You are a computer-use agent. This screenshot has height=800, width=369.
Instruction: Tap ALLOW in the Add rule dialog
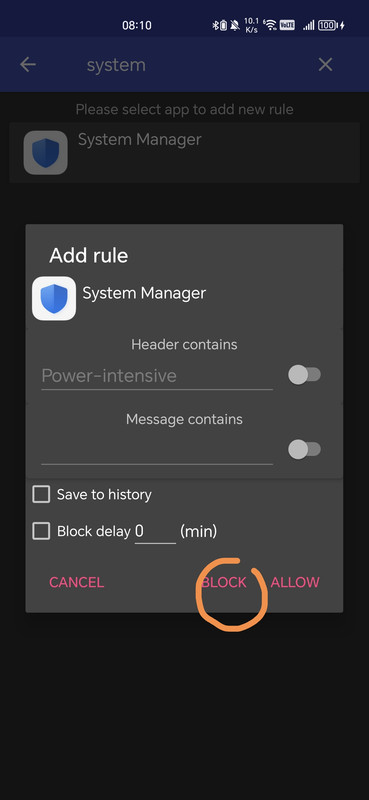pyautogui.click(x=295, y=582)
